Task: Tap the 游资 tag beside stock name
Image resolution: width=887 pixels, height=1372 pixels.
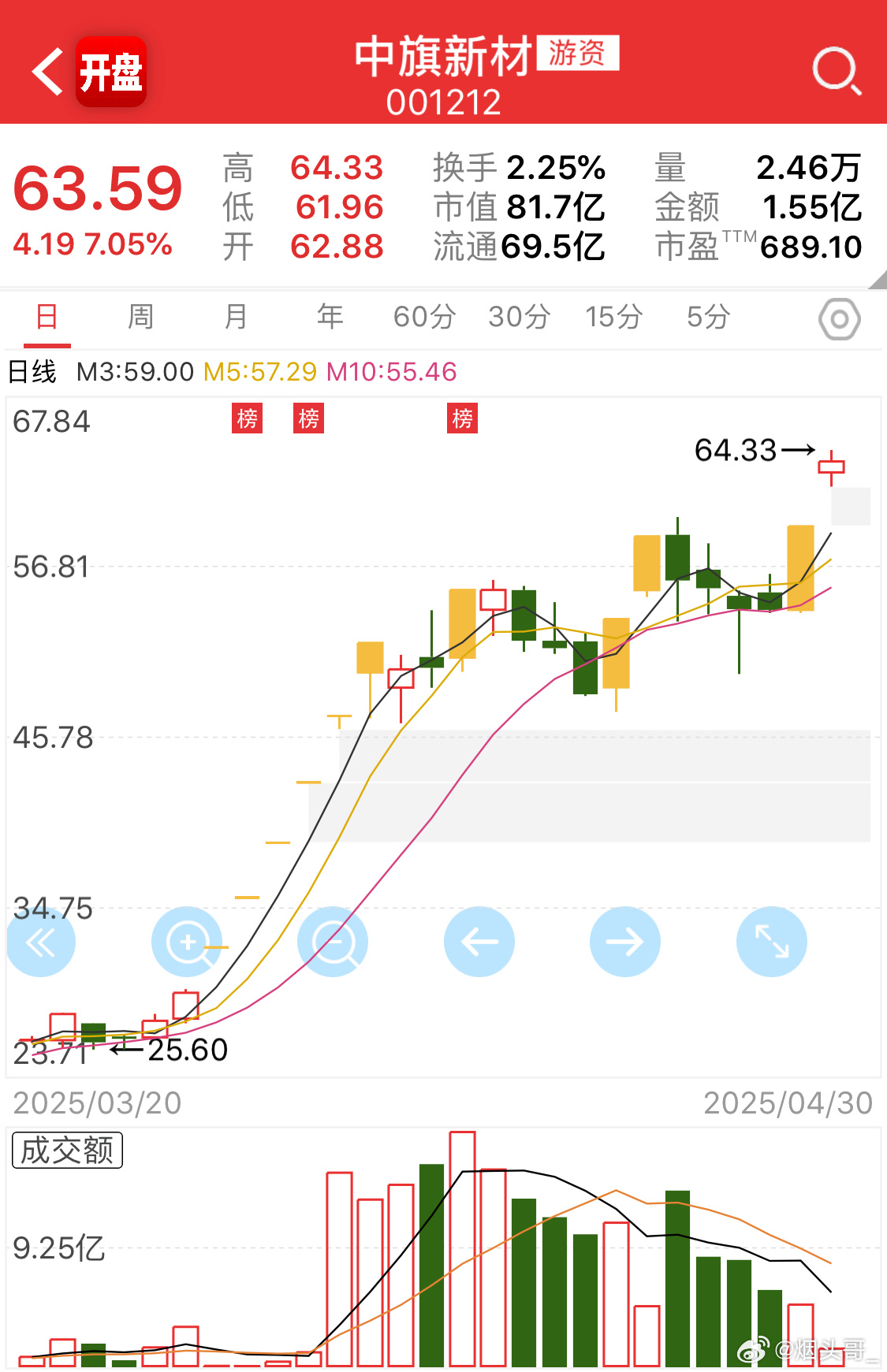Action: click(x=578, y=54)
